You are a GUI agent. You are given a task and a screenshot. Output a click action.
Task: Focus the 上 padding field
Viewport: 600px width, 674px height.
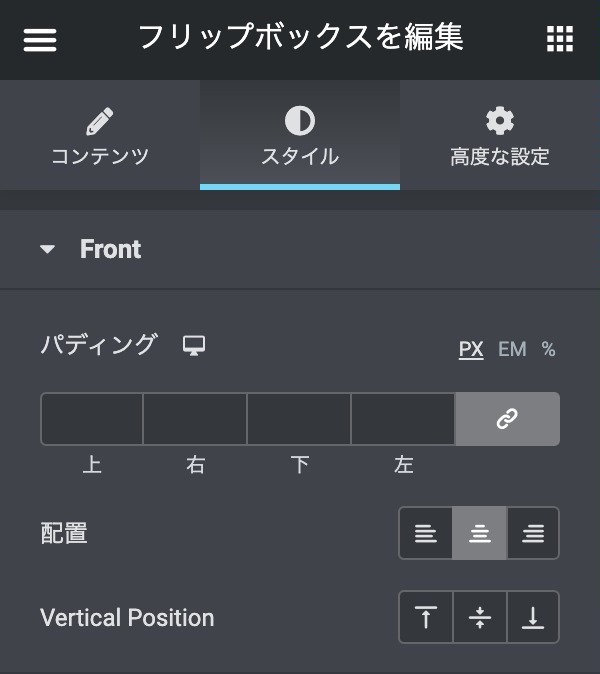[x=92, y=419]
